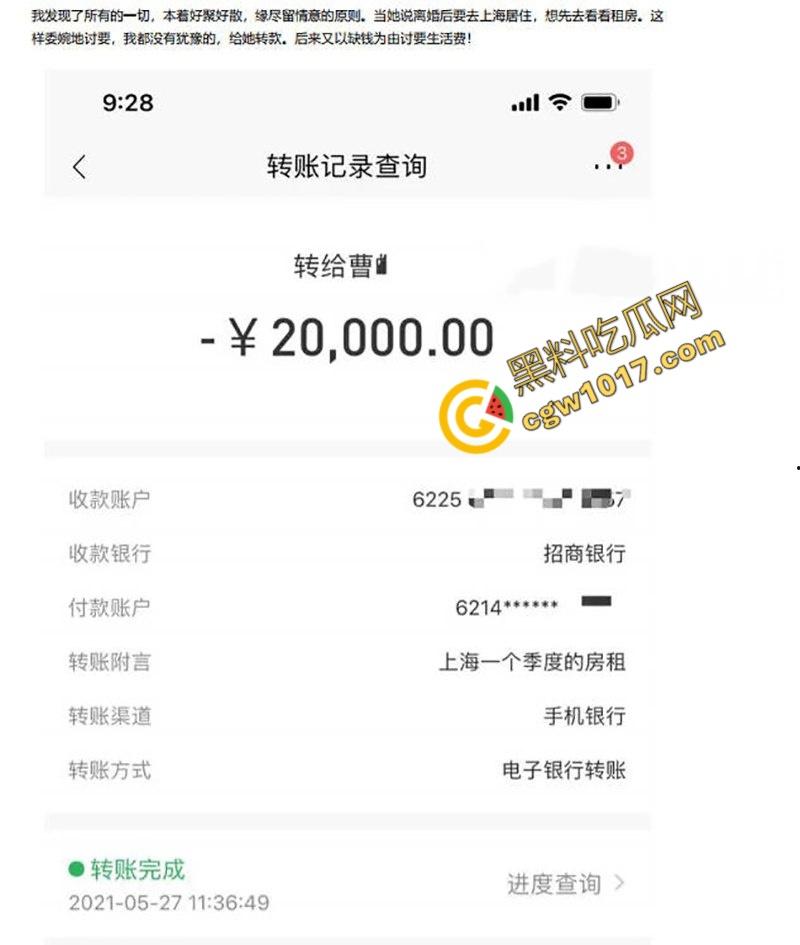Tap the recipient name 转给曹
Screen dimensions: 800x945
340,266
